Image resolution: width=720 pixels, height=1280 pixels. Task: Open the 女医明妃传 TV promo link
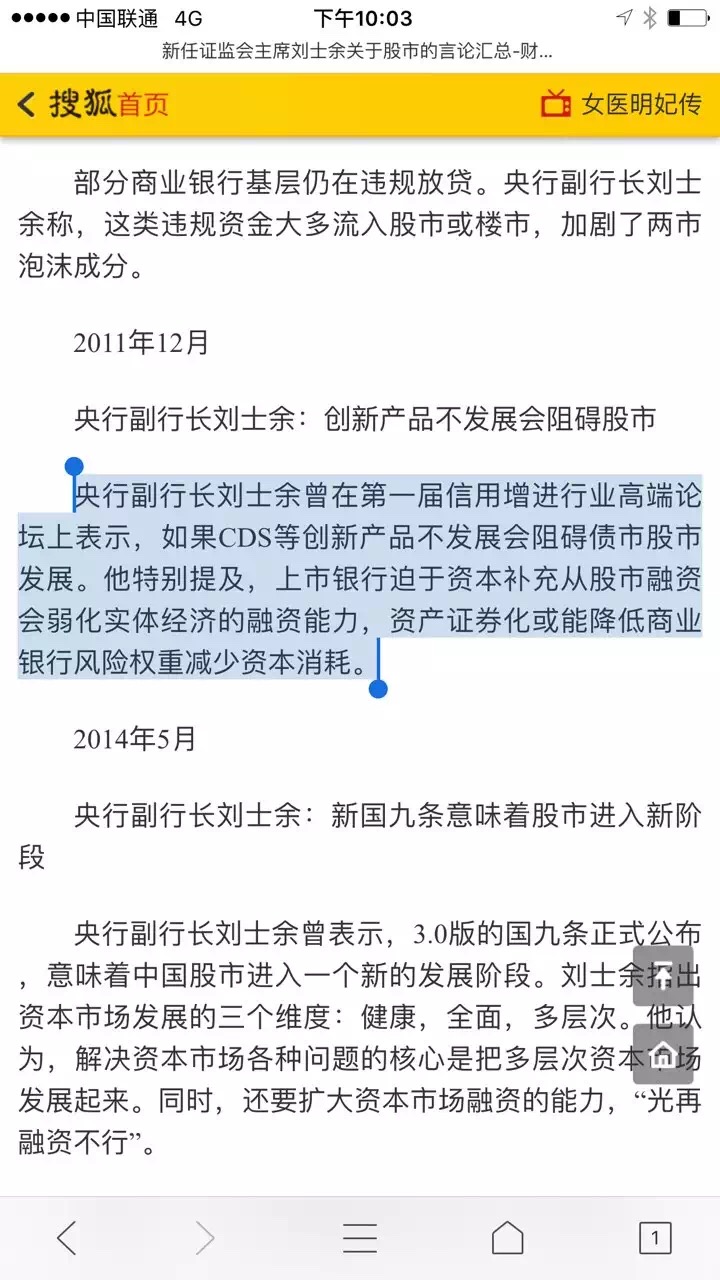click(621, 104)
